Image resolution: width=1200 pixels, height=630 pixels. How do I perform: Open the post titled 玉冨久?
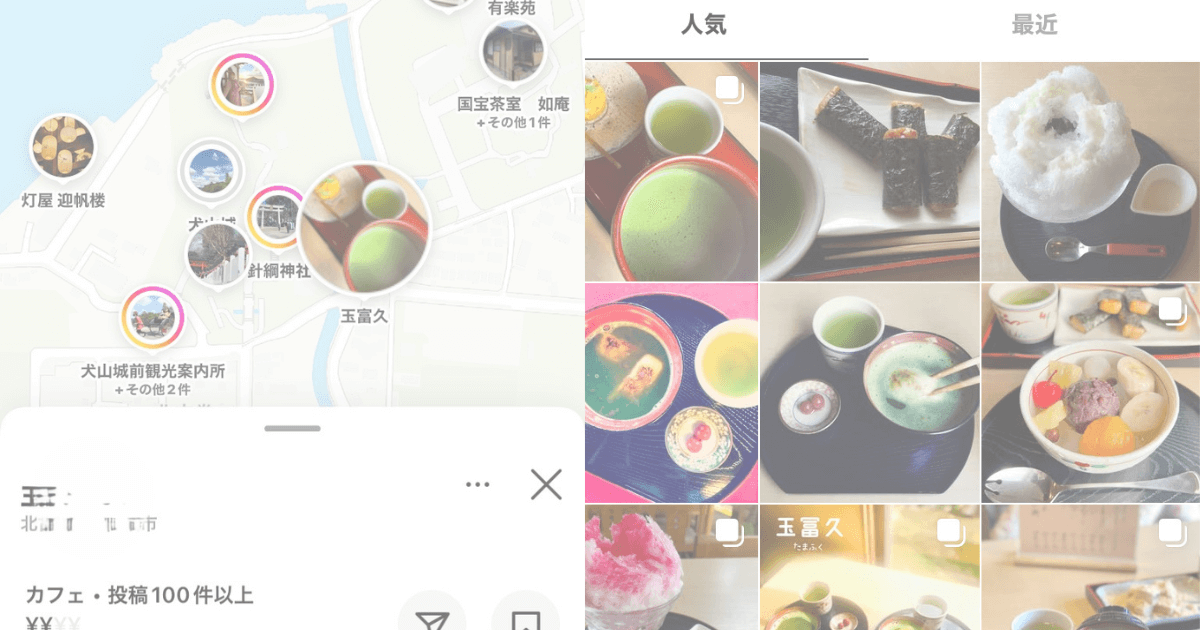click(x=869, y=567)
